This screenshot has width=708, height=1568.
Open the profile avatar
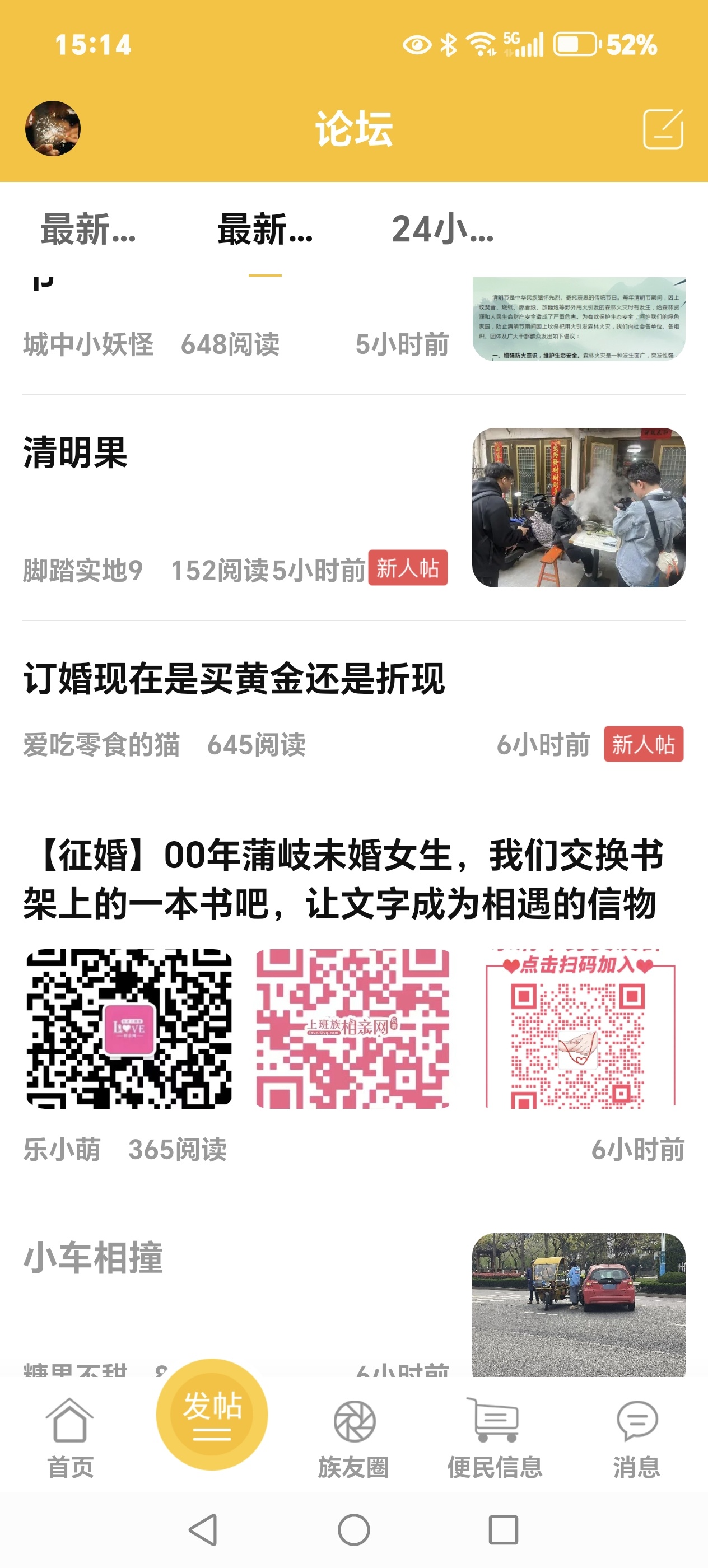(x=52, y=128)
